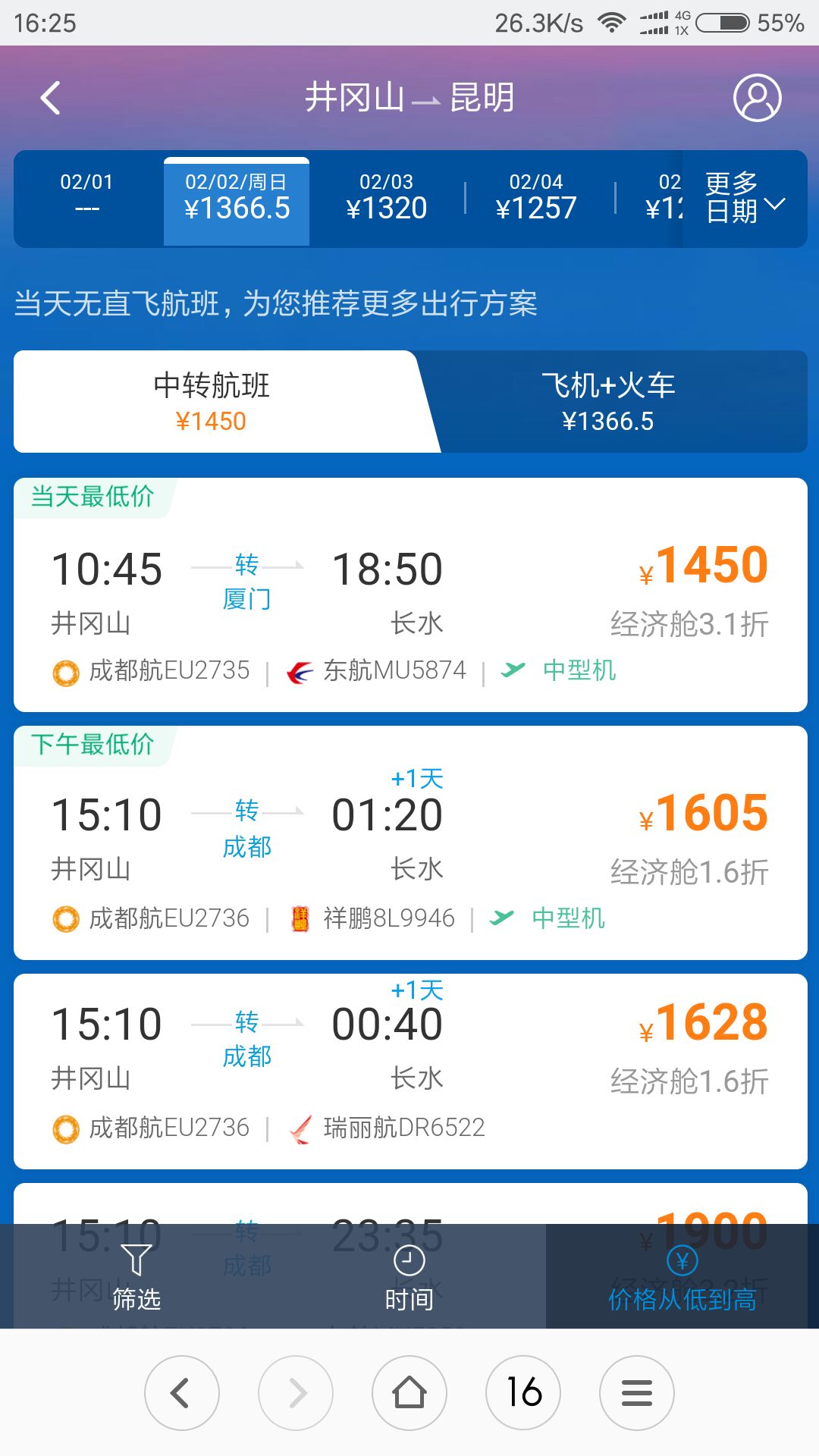
Task: Open the ¥1605 flight arriving 01:20
Action: tap(410, 843)
